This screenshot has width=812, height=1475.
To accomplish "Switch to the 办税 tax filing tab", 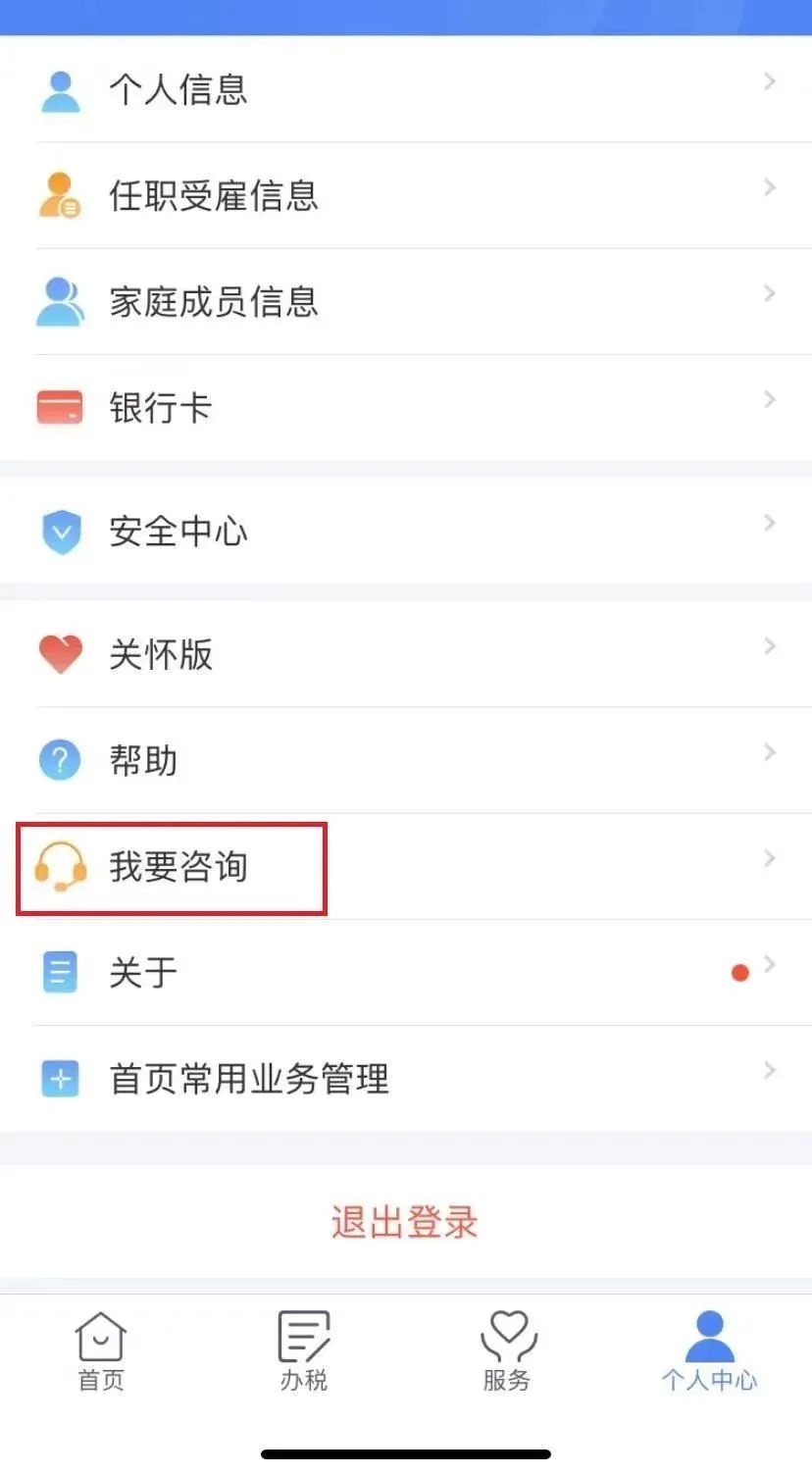I will click(304, 1351).
